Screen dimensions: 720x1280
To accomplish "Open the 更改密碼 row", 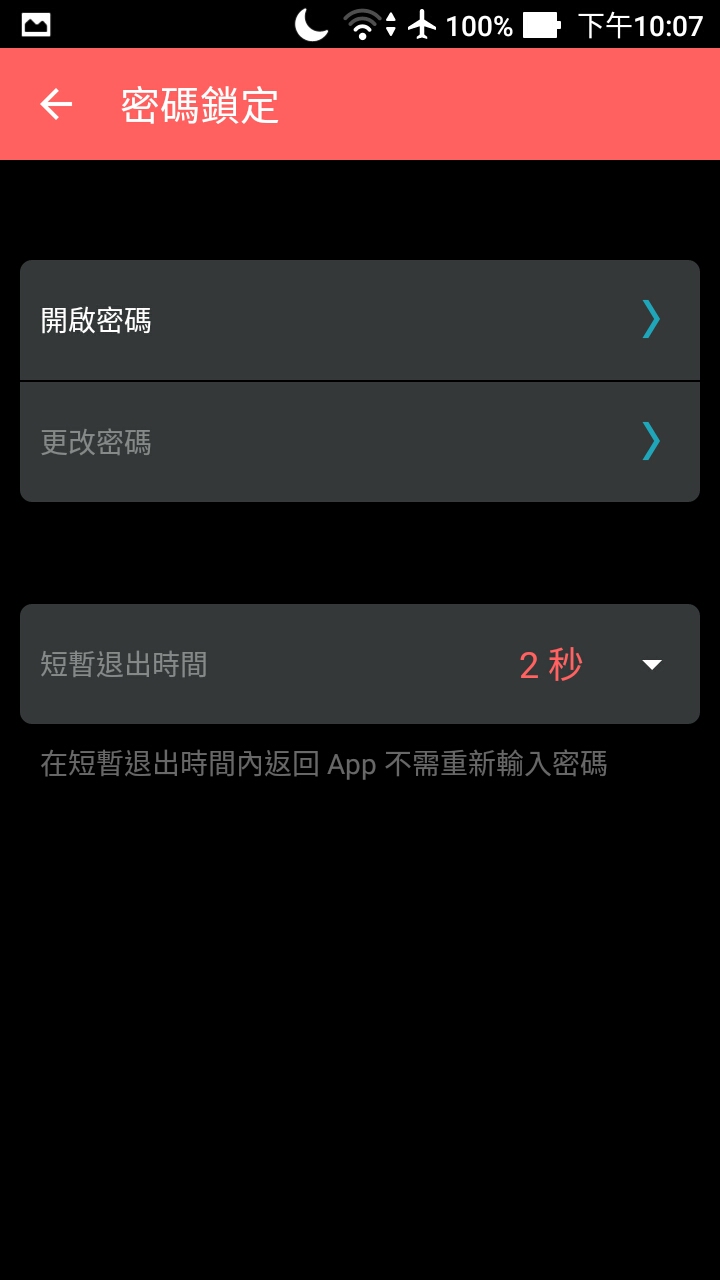I will tap(360, 442).
